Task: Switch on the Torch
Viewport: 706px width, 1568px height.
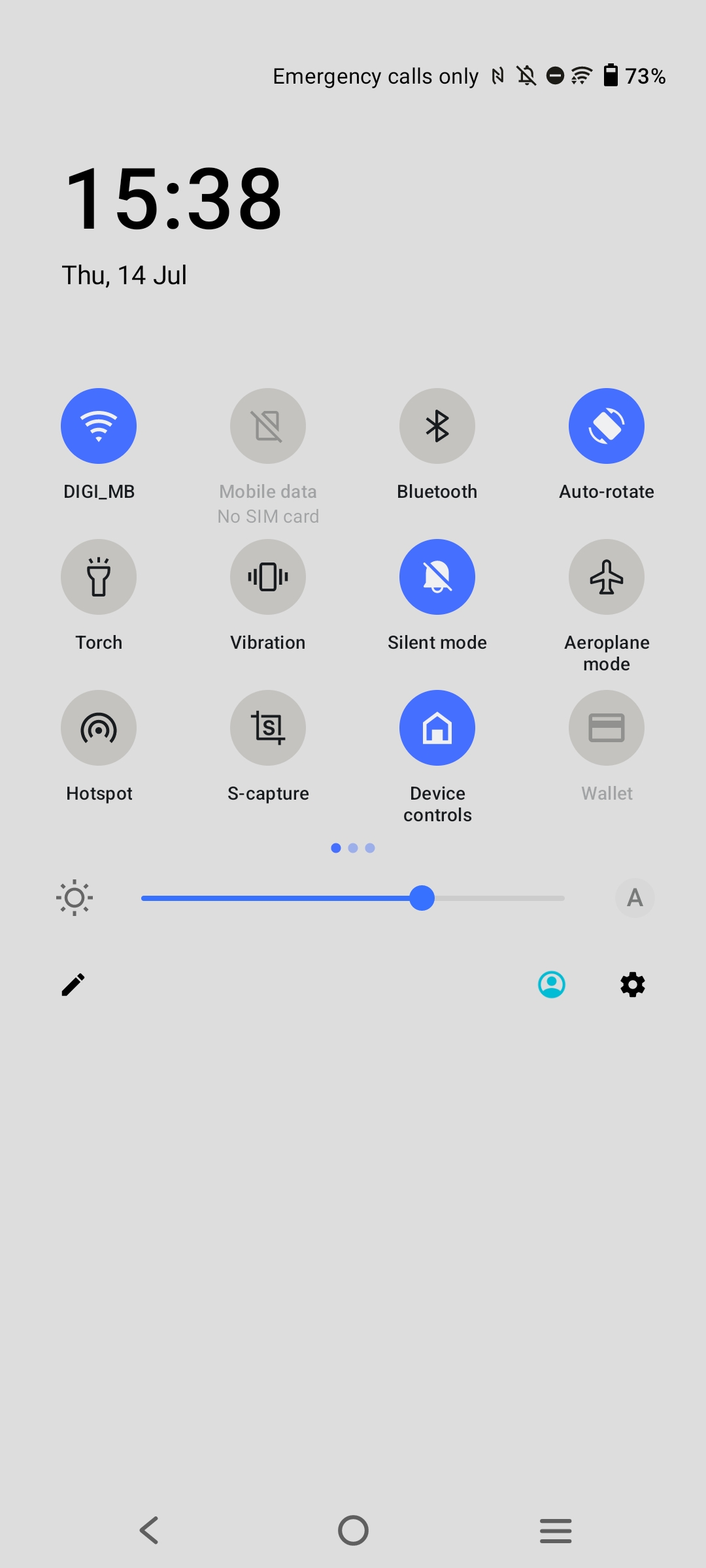Action: (99, 577)
